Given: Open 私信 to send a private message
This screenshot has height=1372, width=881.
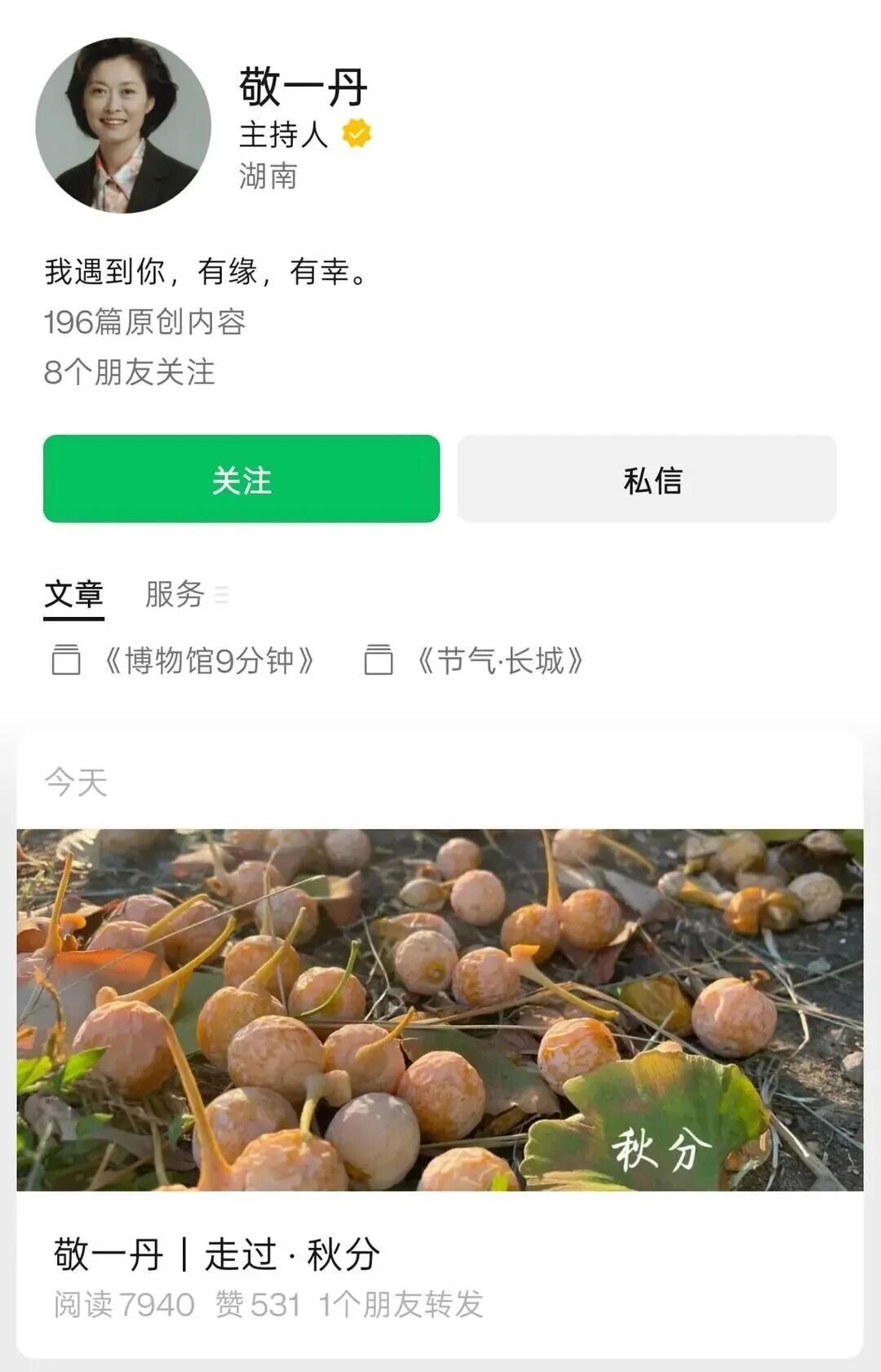Looking at the screenshot, I should click(647, 479).
